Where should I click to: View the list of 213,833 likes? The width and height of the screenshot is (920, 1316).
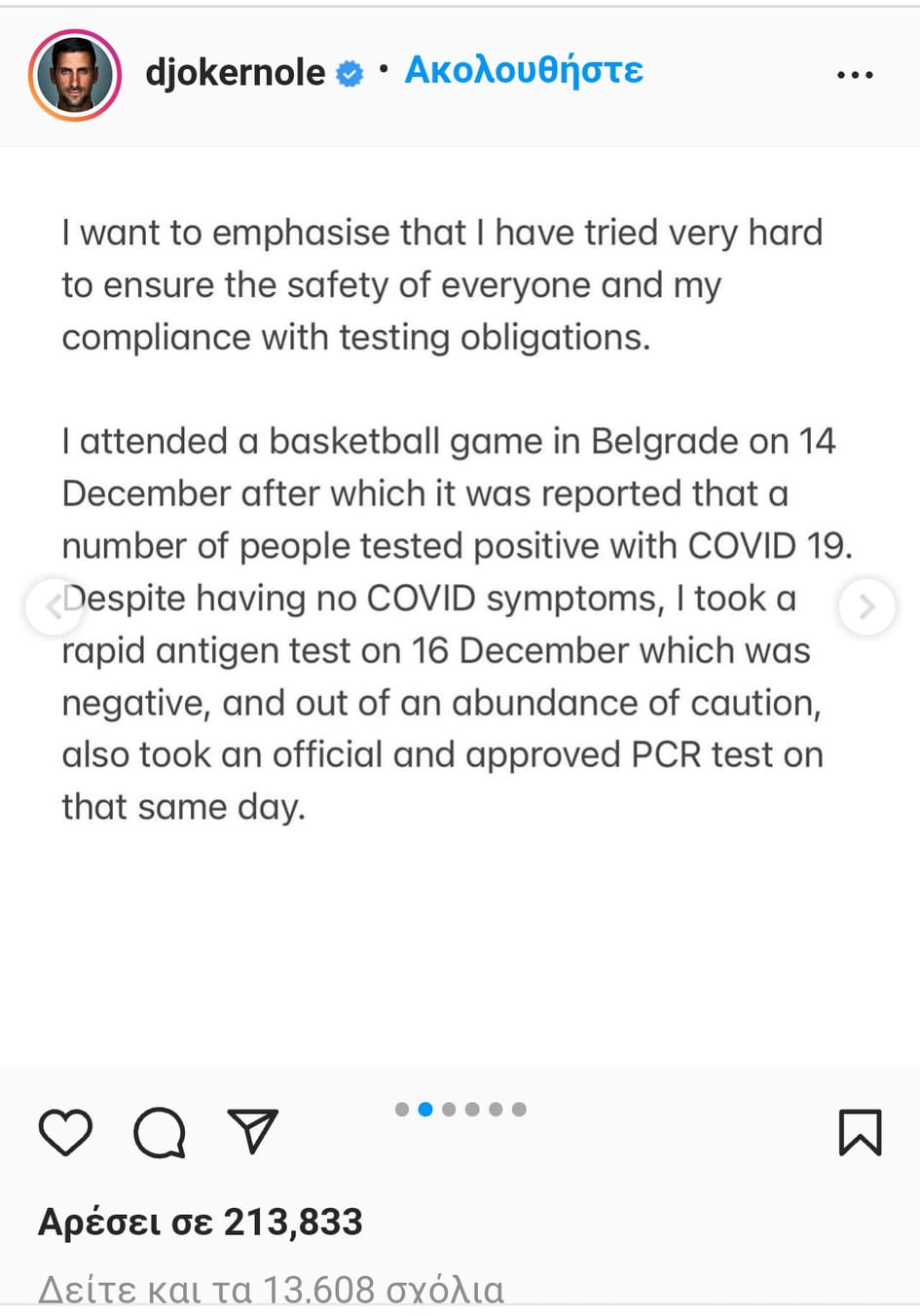[x=201, y=1222]
